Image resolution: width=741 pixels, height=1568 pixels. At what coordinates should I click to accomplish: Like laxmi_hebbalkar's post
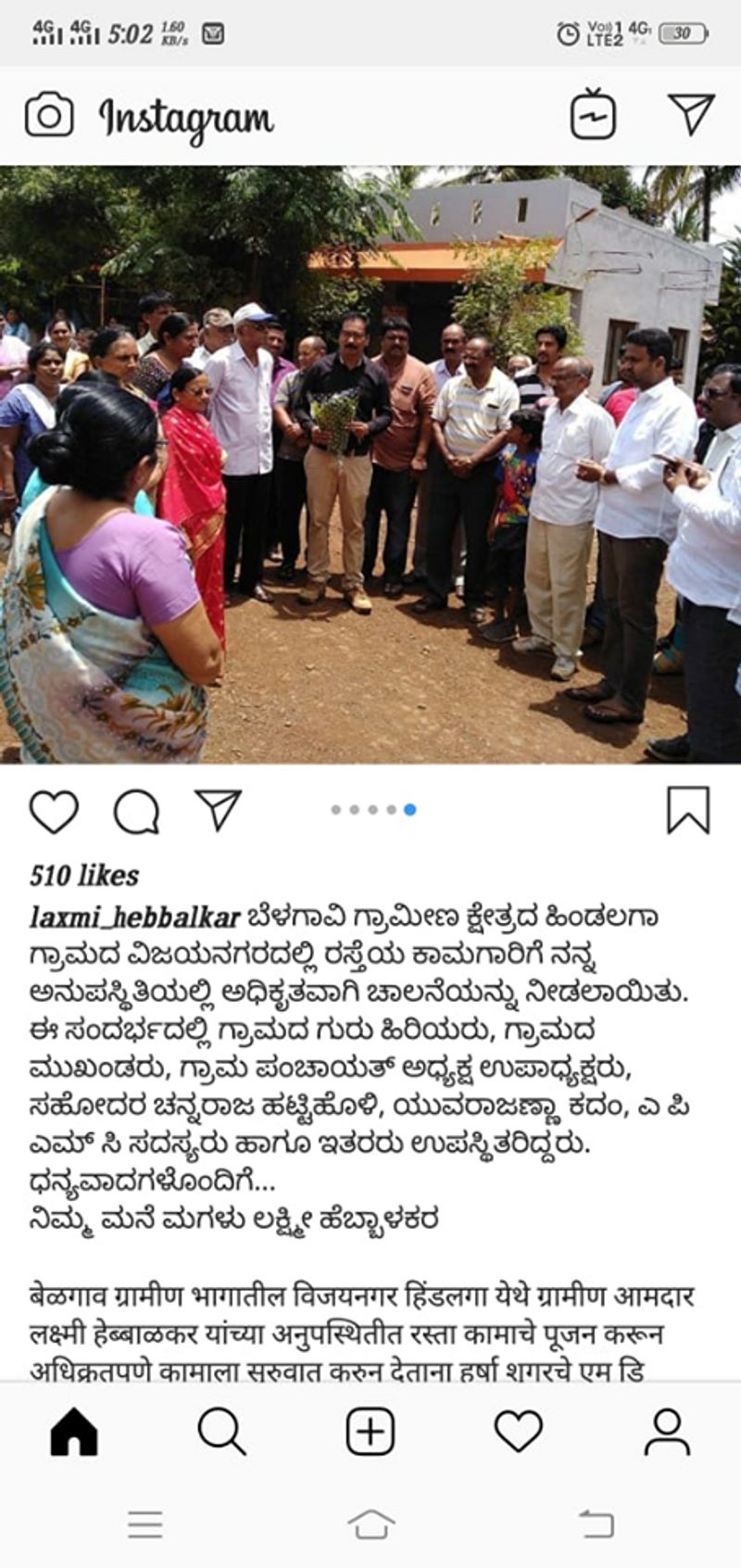[x=54, y=812]
